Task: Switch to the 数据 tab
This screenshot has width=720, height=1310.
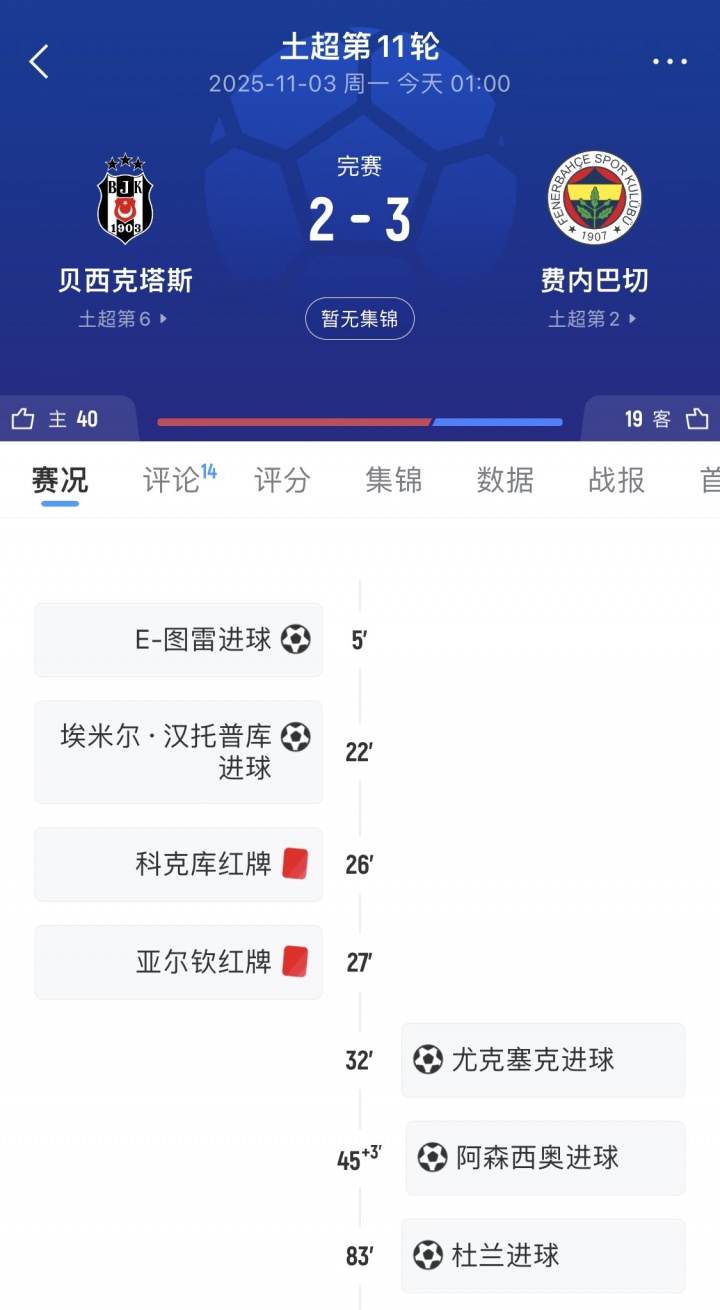Action: [x=505, y=480]
